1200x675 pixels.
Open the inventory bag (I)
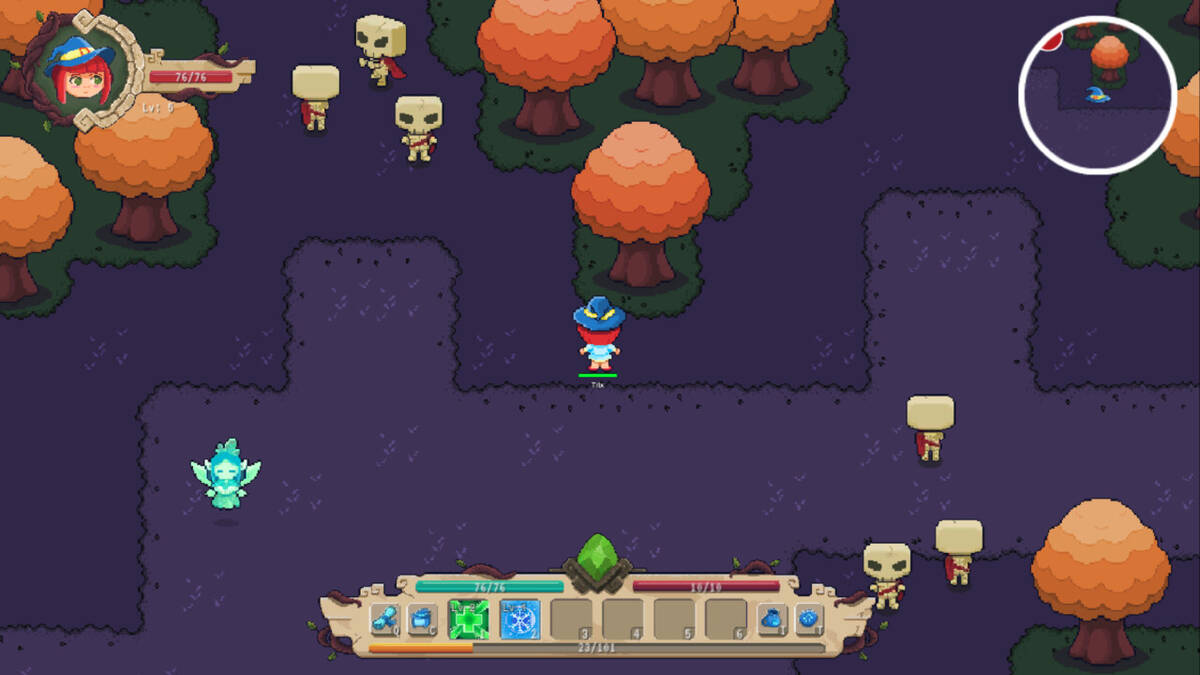[770, 620]
